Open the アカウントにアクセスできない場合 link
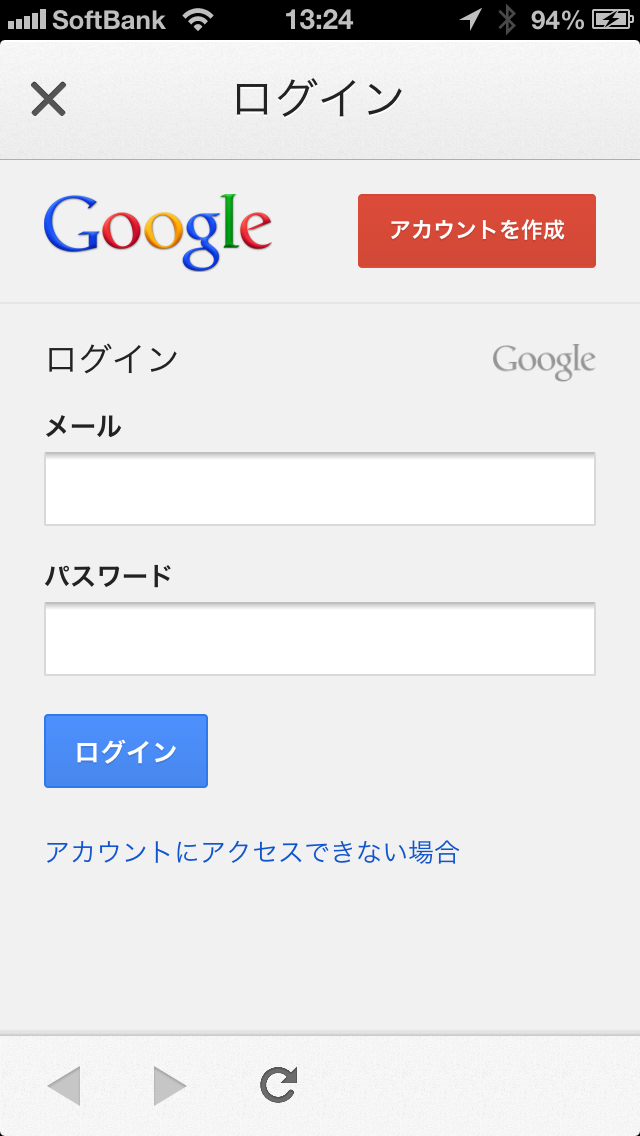The height and width of the screenshot is (1136, 640). 252,852
